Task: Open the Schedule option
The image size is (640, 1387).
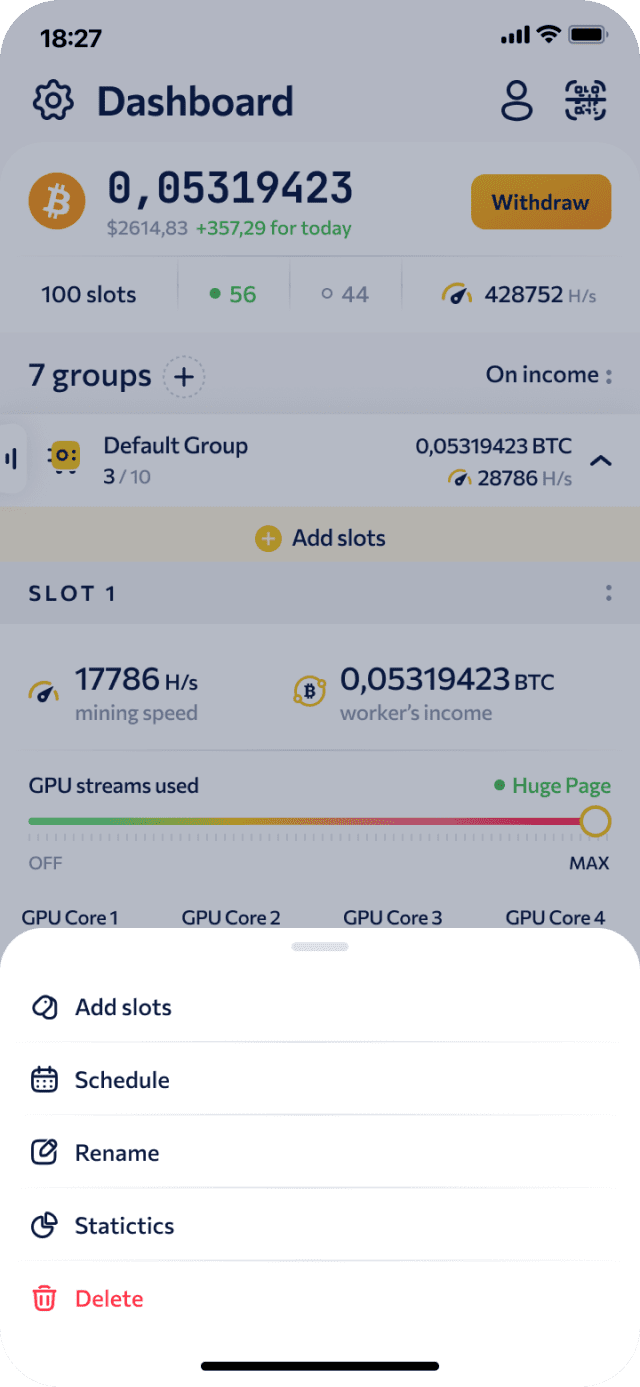Action: [x=122, y=1080]
